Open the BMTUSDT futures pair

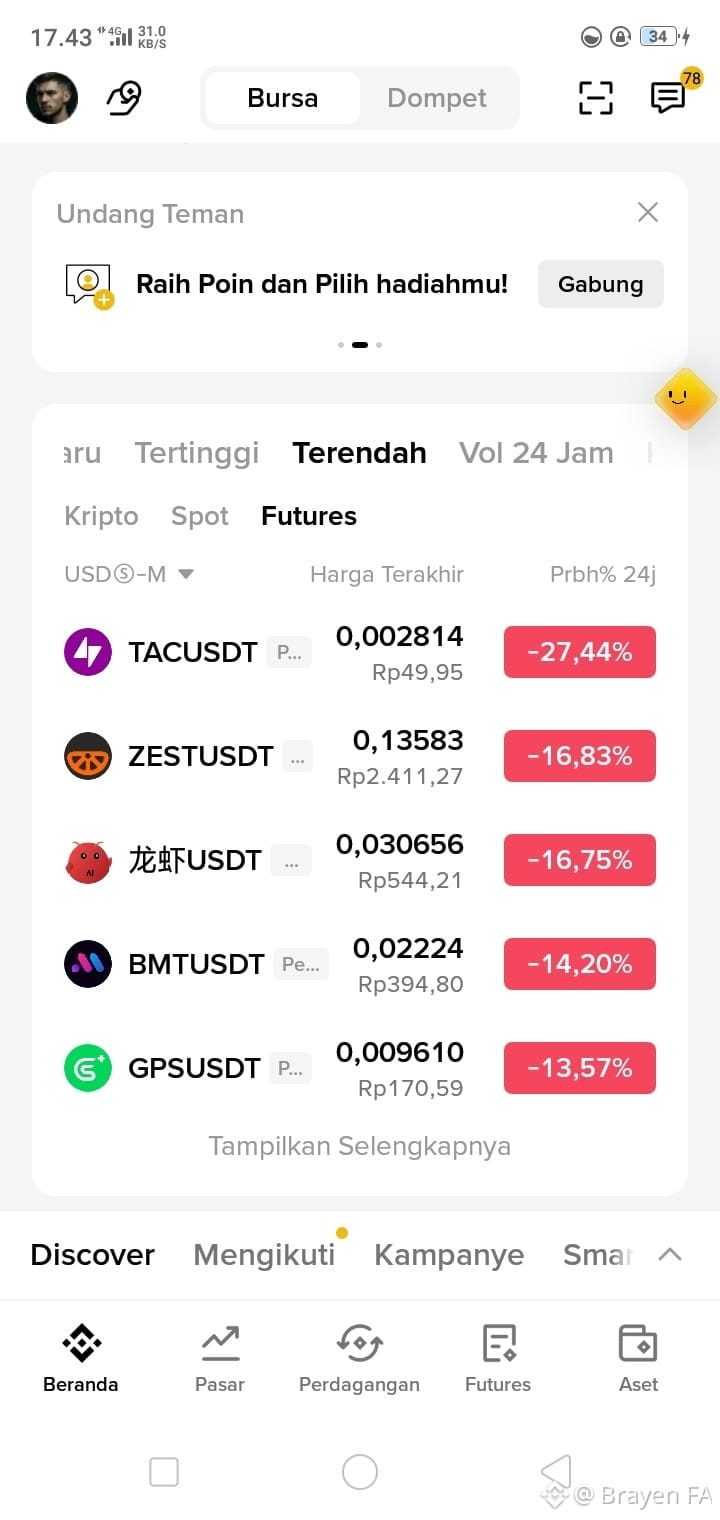coord(360,964)
